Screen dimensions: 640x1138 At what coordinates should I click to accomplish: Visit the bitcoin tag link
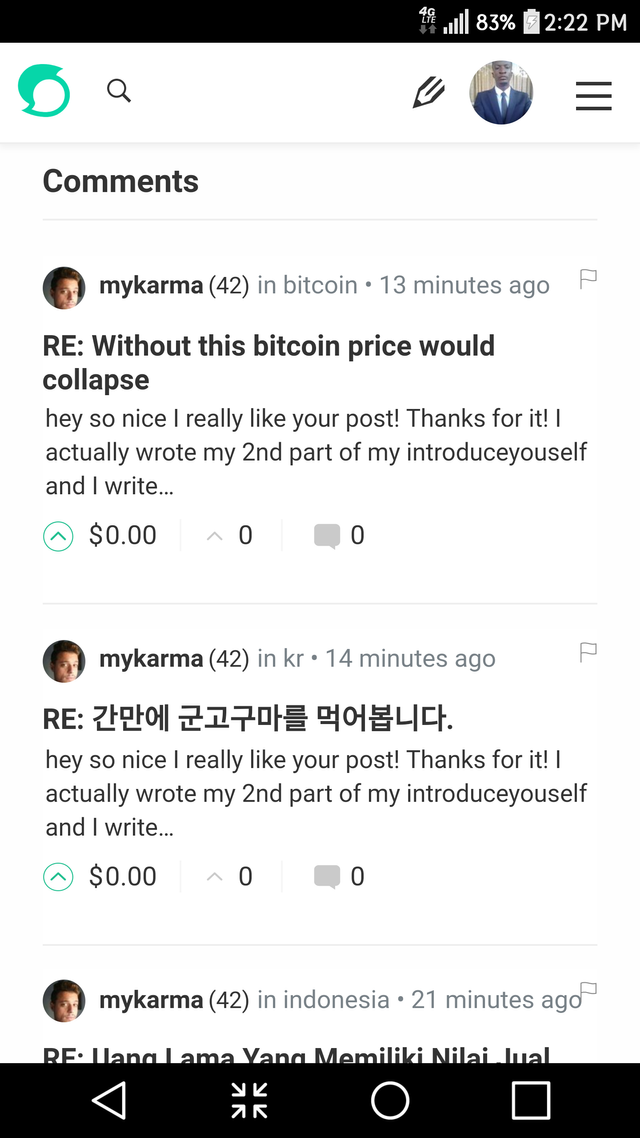pyautogui.click(x=320, y=285)
